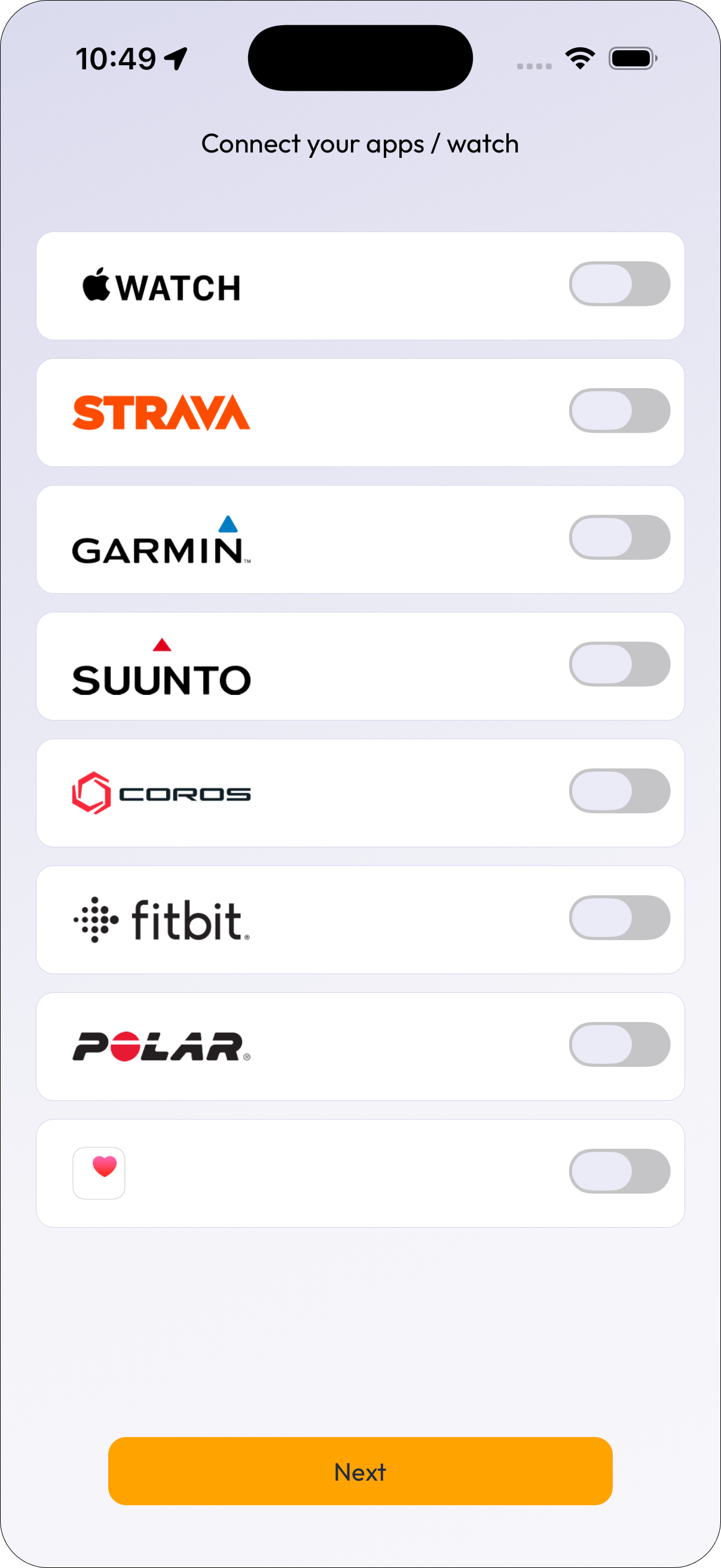The height and width of the screenshot is (1568, 721).
Task: Switch on the Suunto toggle
Action: 619,664
